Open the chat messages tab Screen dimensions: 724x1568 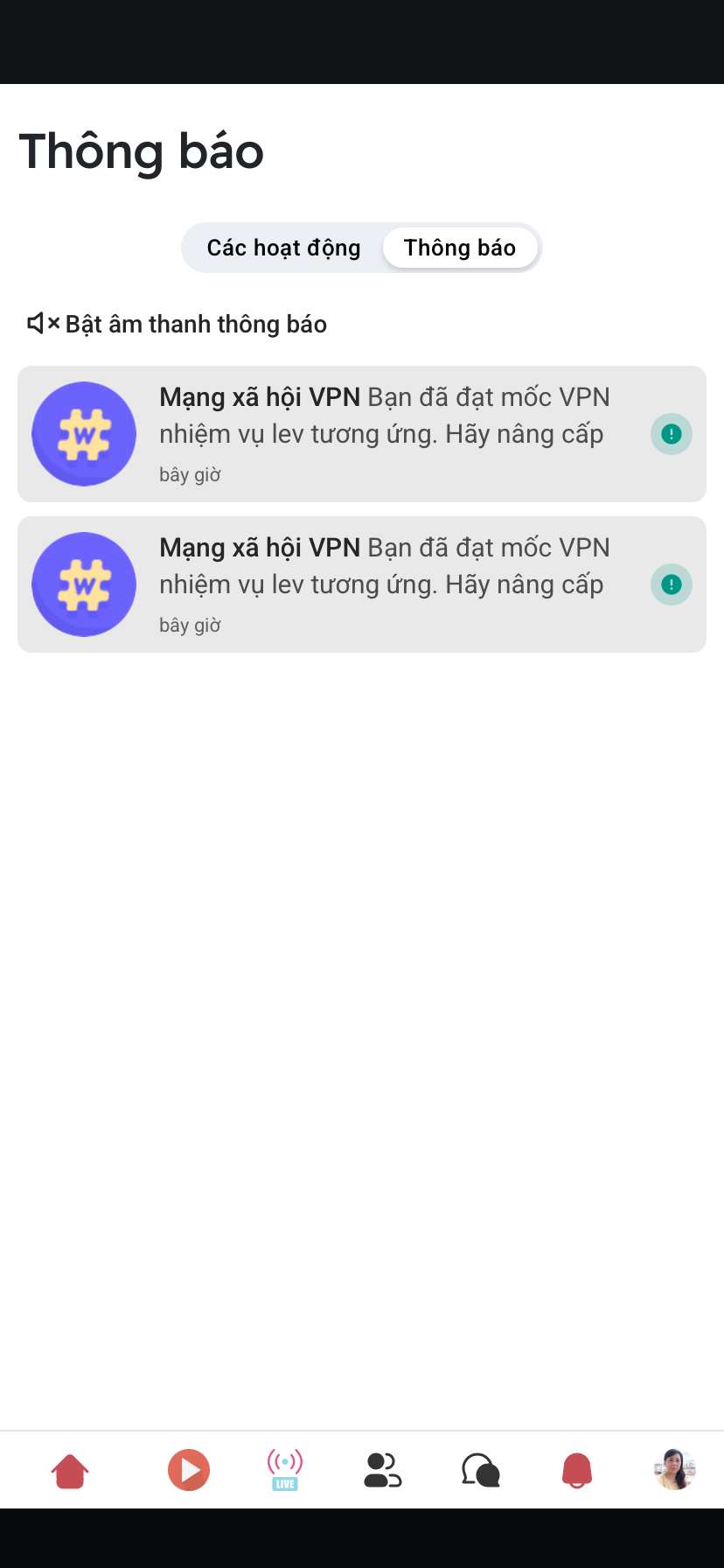[x=480, y=1470]
